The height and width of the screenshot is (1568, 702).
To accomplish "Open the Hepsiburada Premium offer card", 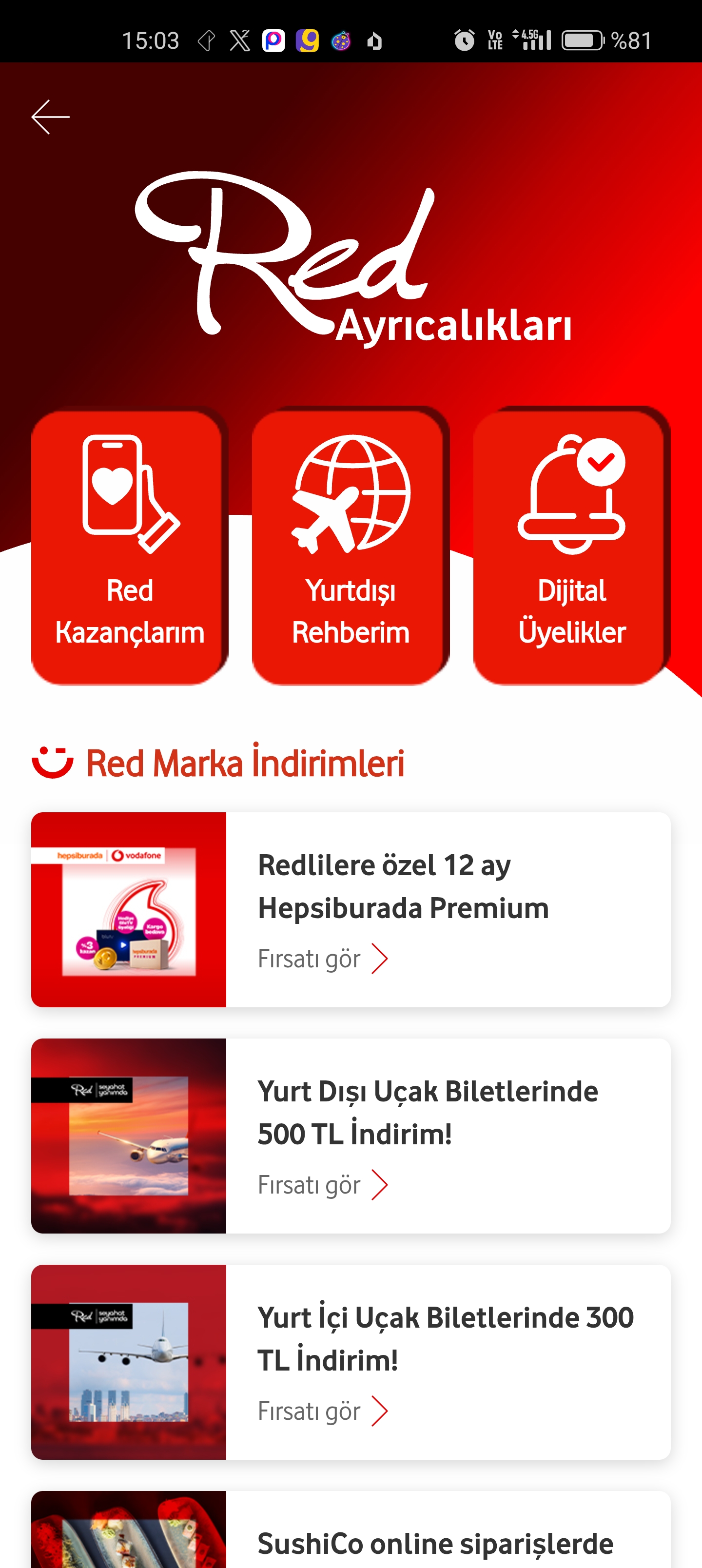I will coord(351,909).
